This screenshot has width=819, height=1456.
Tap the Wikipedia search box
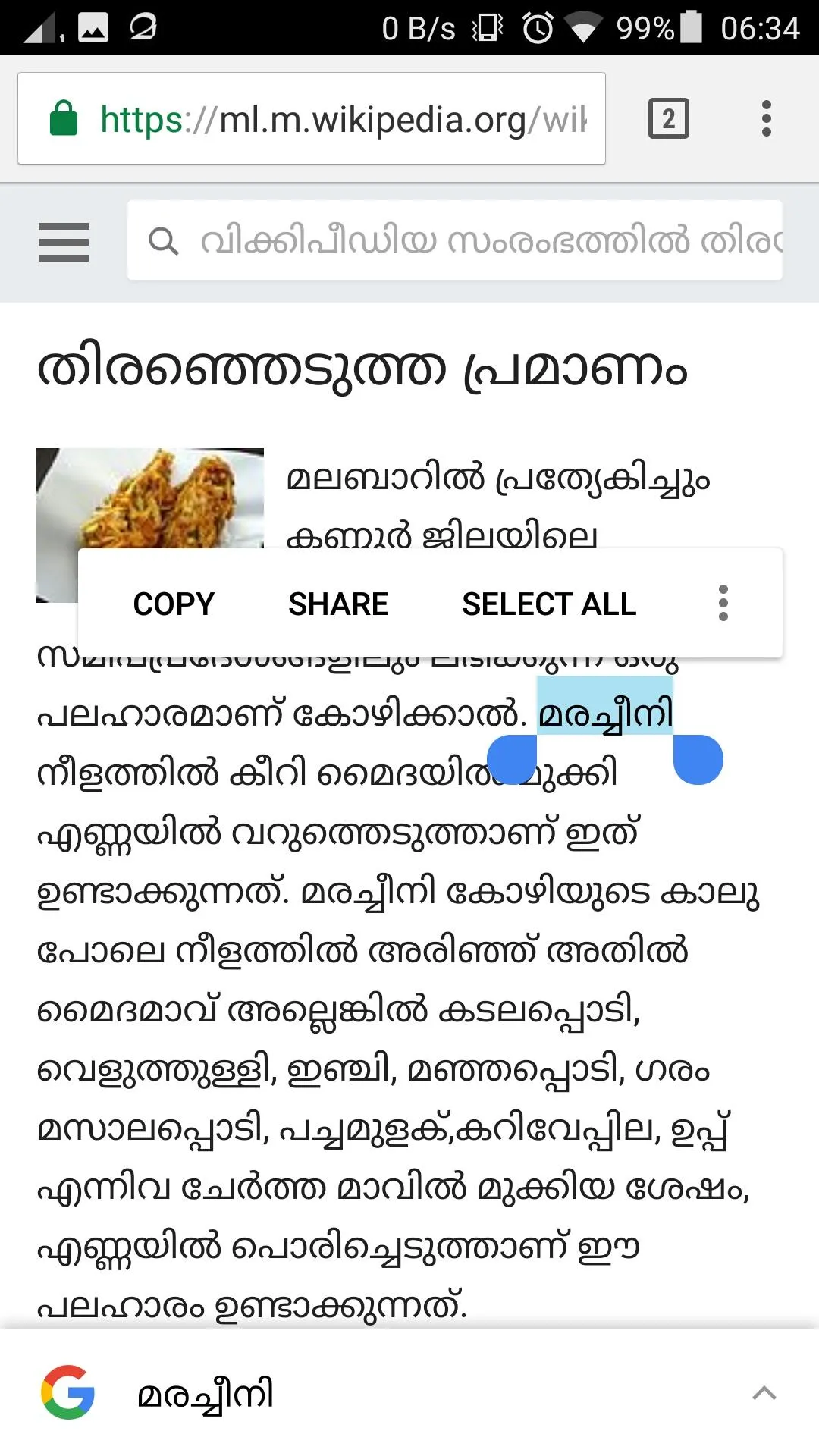tap(455, 241)
